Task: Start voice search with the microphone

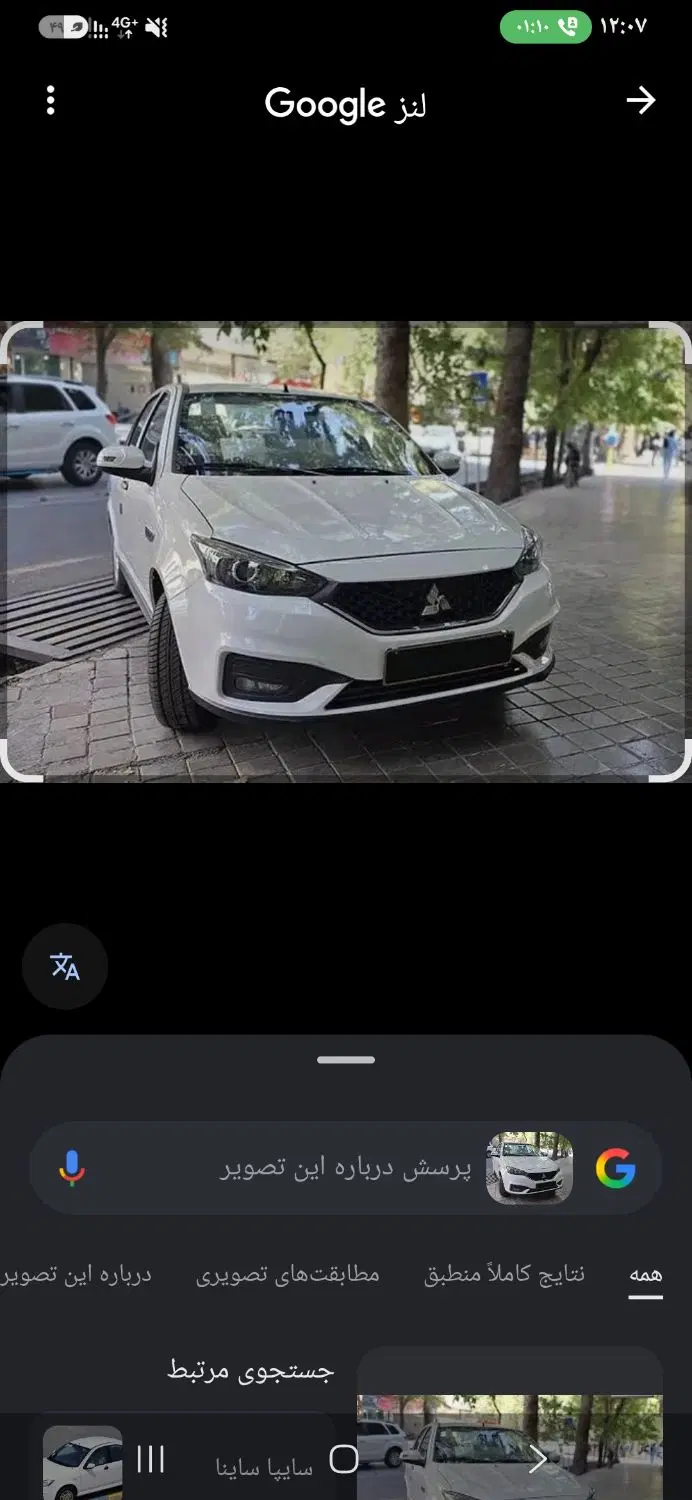Action: click(x=71, y=1168)
